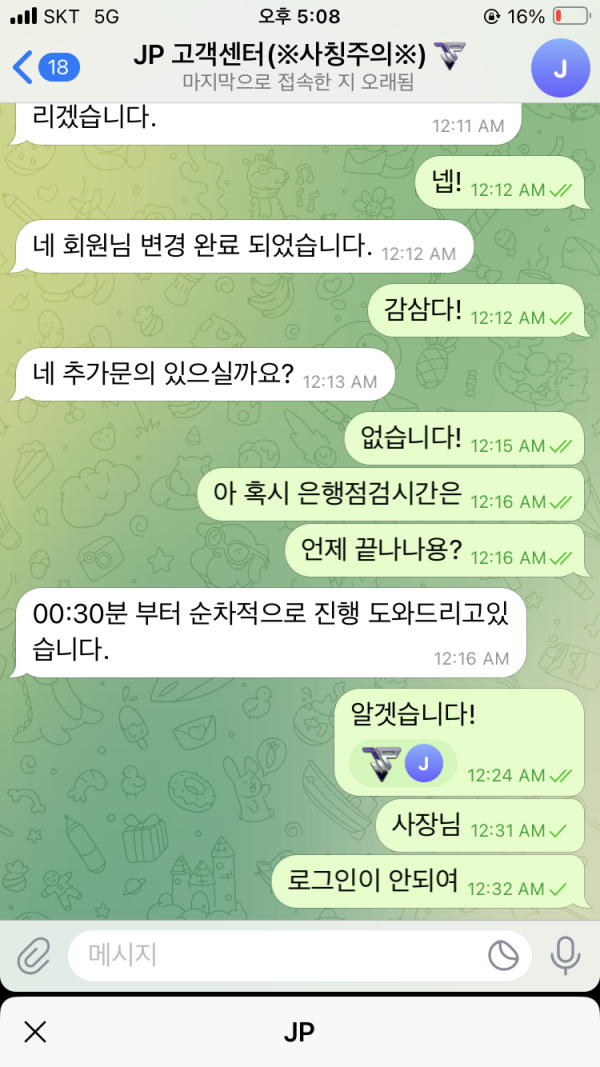Open the JP 고객센터 chat info header
Image resolution: width=600 pixels, height=1067 pixels.
click(x=300, y=67)
